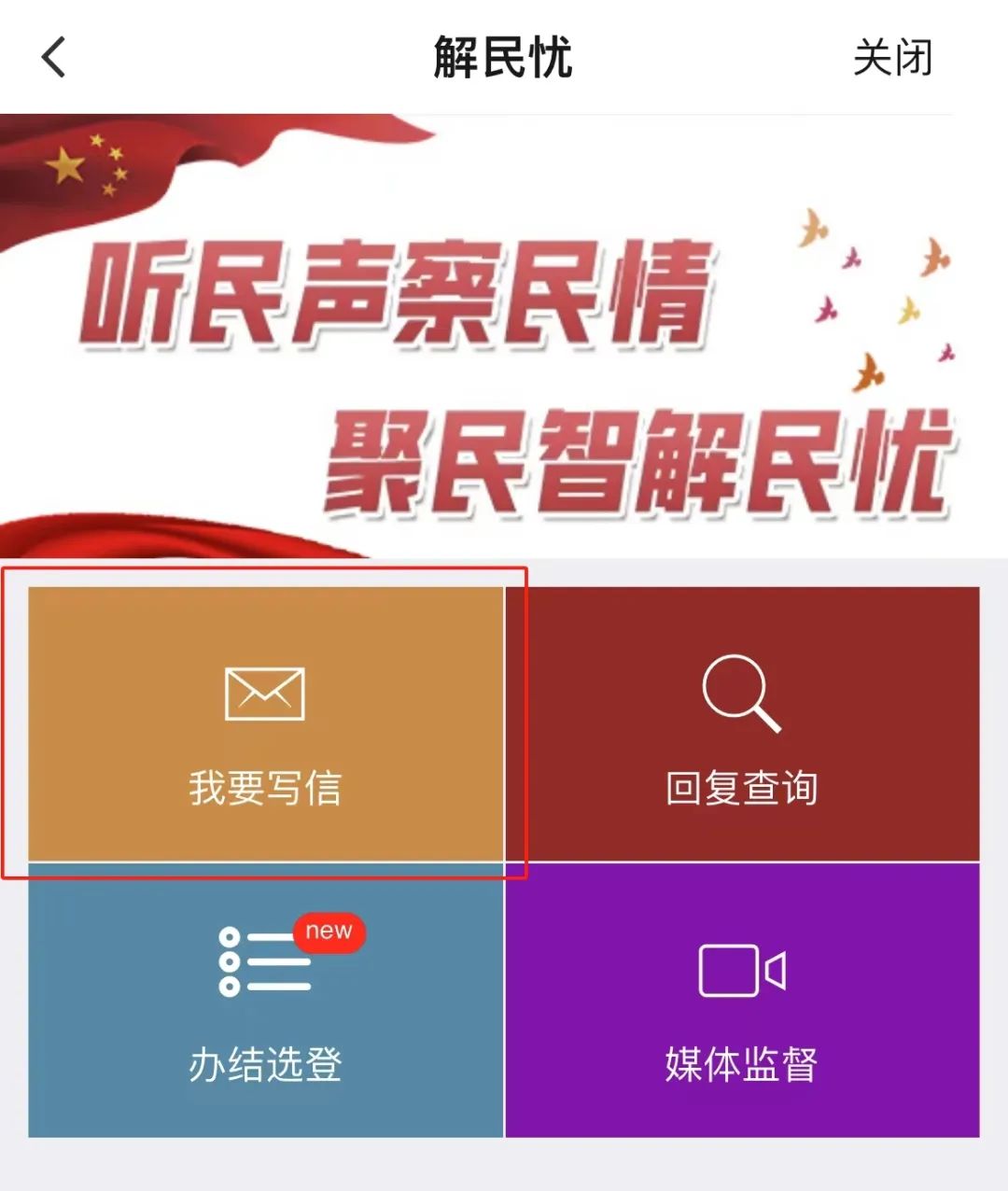Go back using the top-left arrow
The width and height of the screenshot is (1008, 1191).
coord(54,57)
